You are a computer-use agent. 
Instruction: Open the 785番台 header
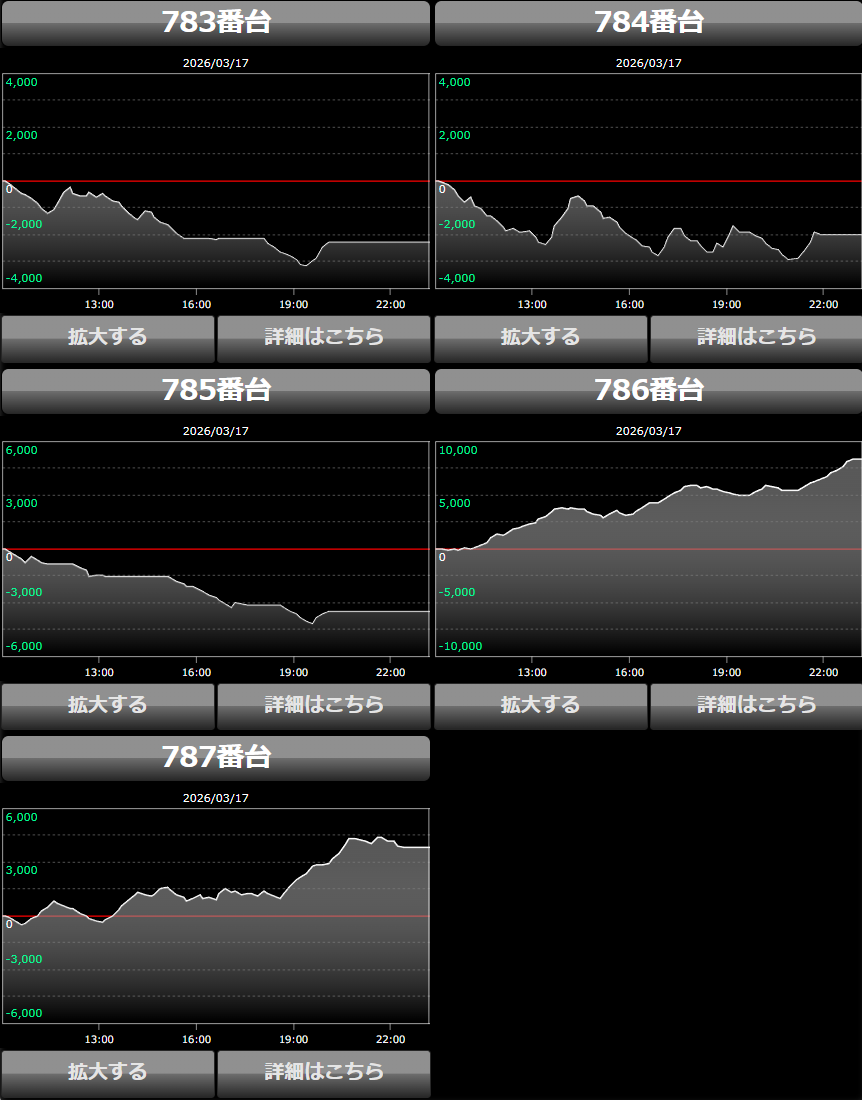coord(216,391)
